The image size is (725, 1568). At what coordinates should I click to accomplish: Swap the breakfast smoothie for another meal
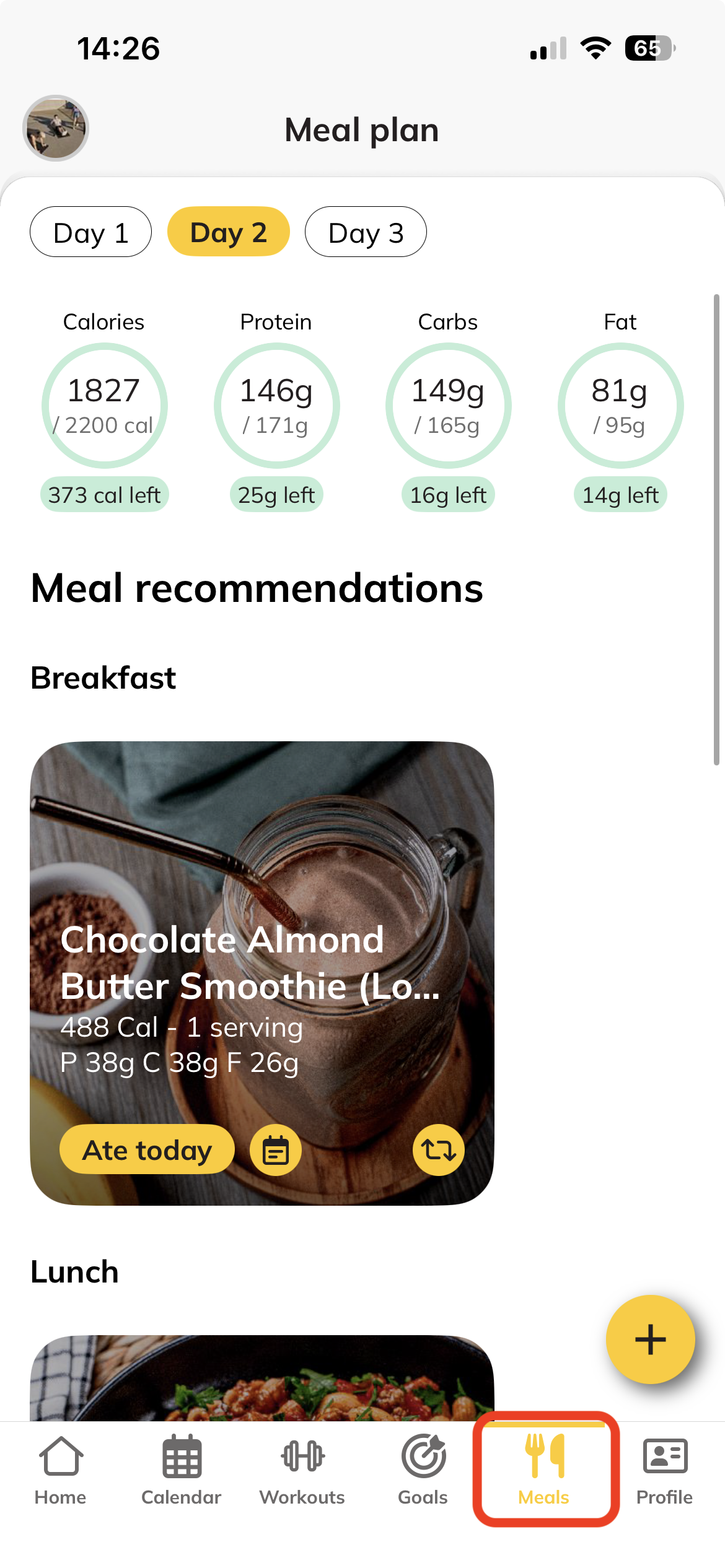pyautogui.click(x=438, y=1150)
